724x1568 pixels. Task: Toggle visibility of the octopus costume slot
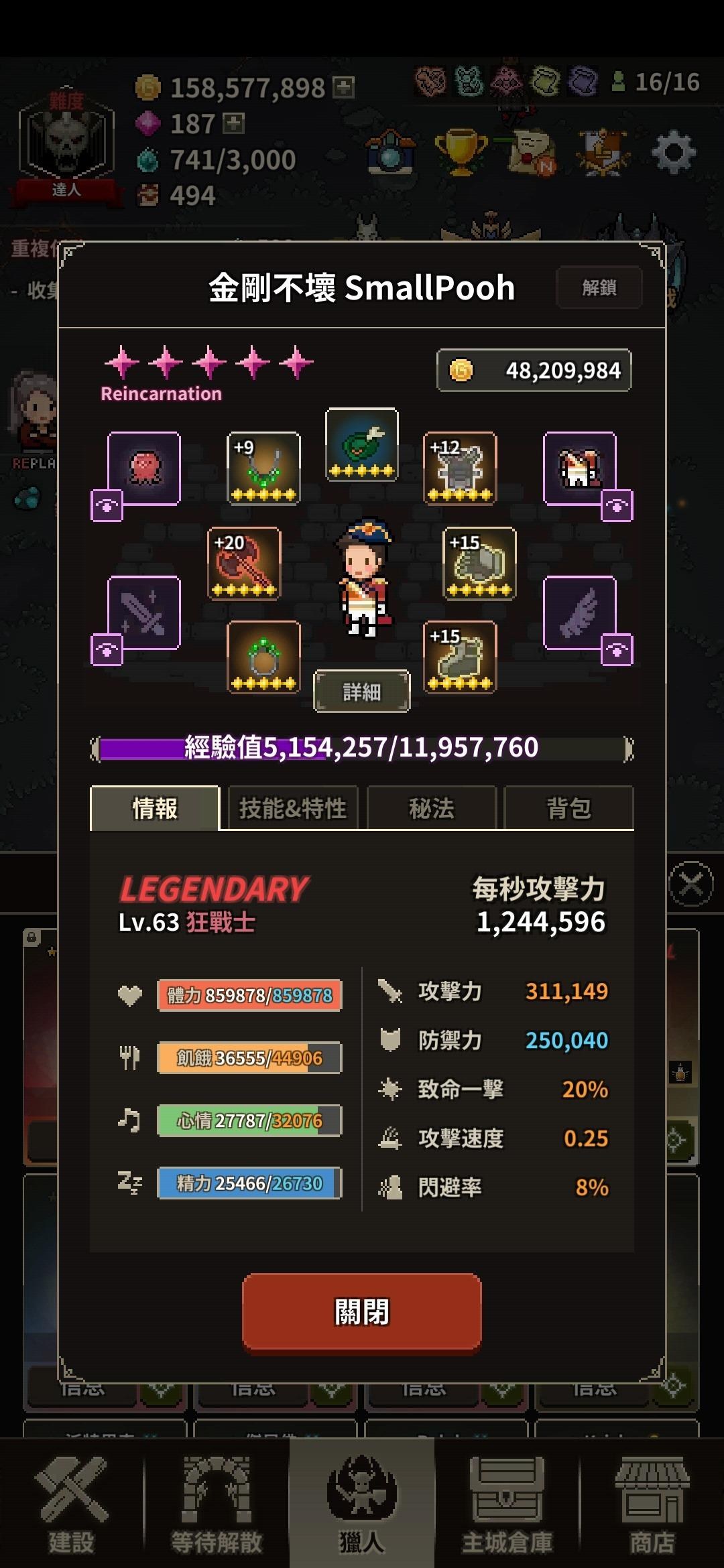pyautogui.click(x=107, y=506)
